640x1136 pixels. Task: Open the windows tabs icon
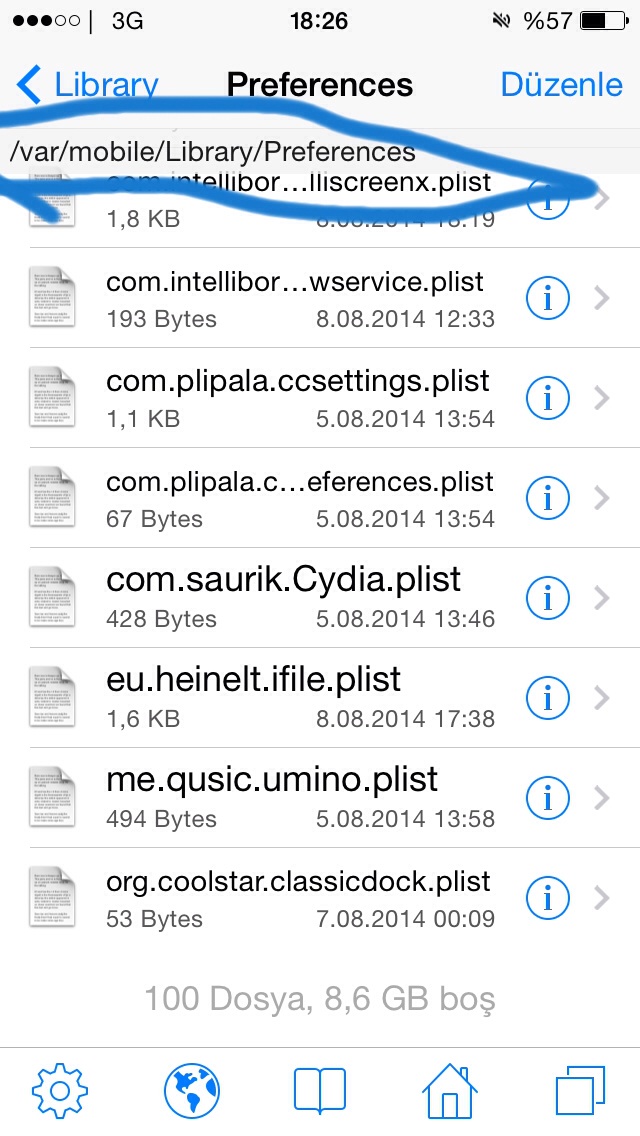[x=580, y=1090]
